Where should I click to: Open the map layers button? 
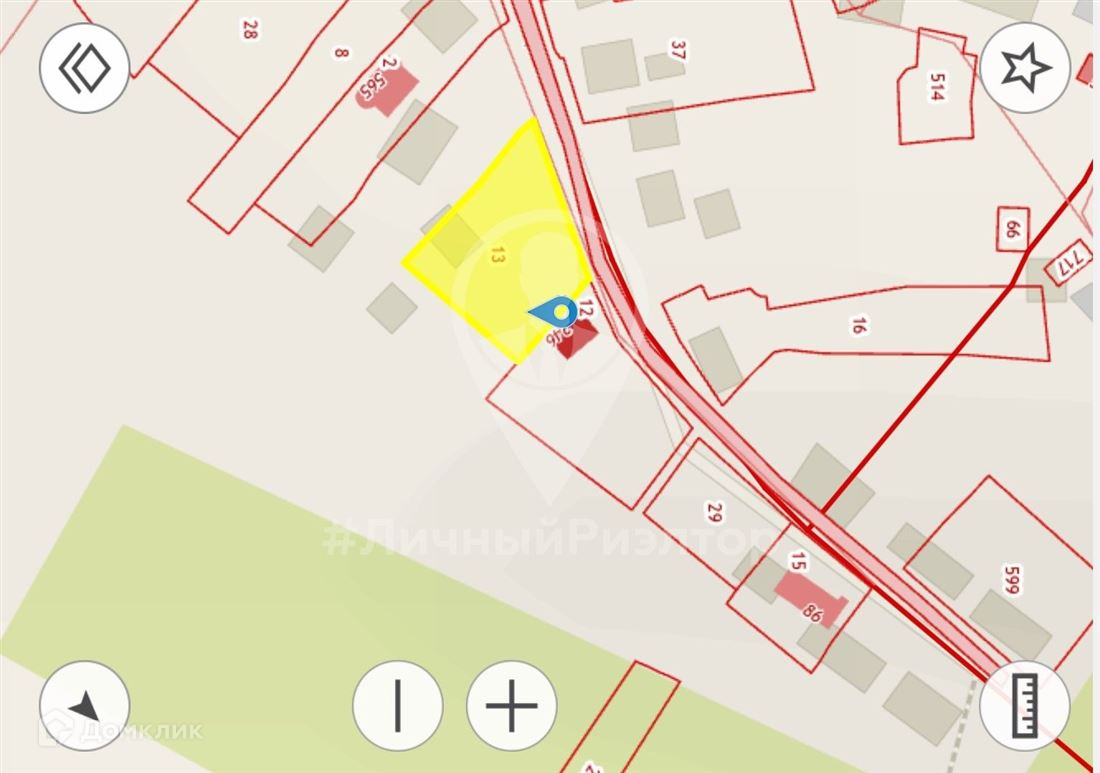coord(84,68)
